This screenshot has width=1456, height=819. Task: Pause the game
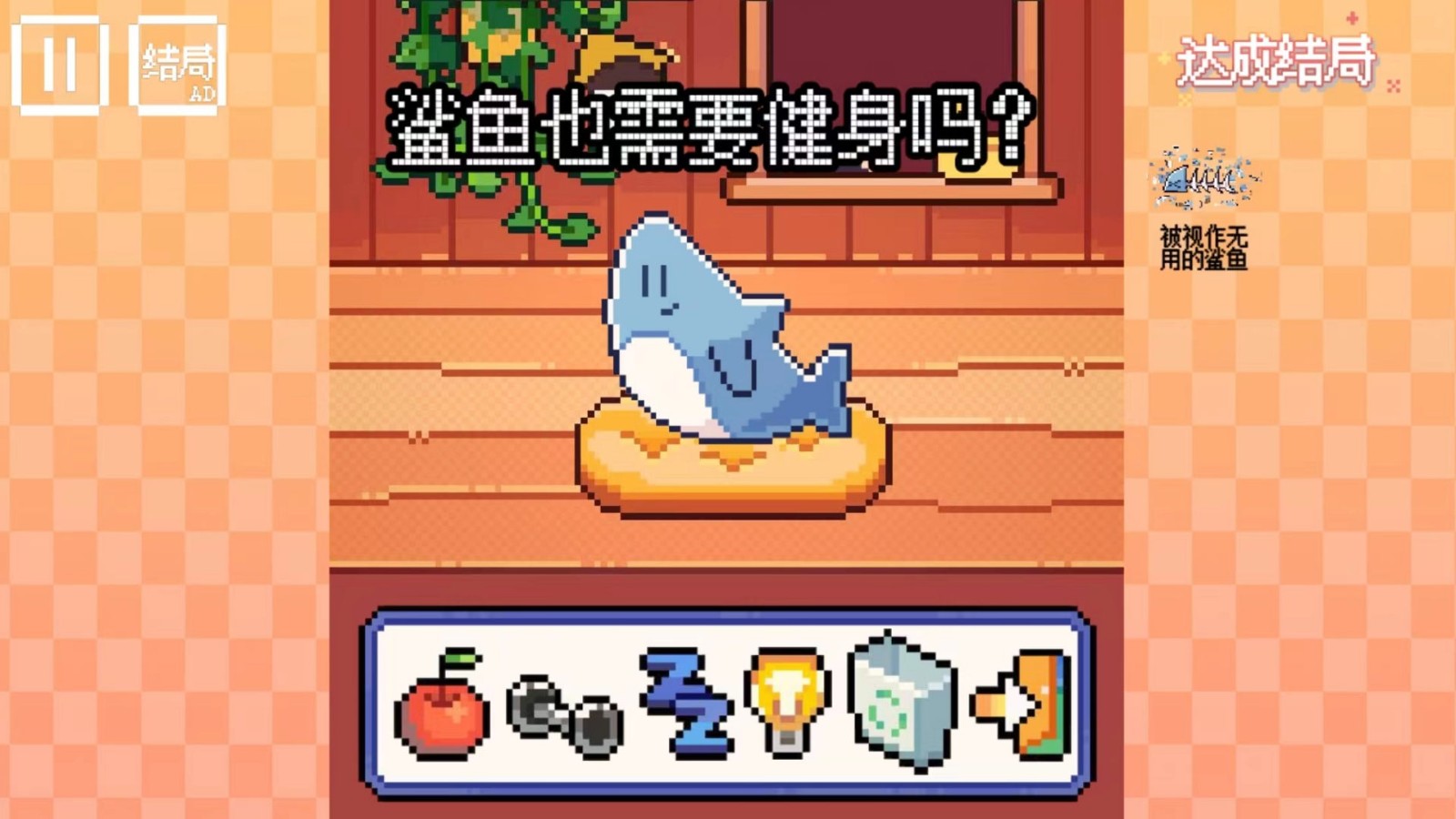coord(60,66)
